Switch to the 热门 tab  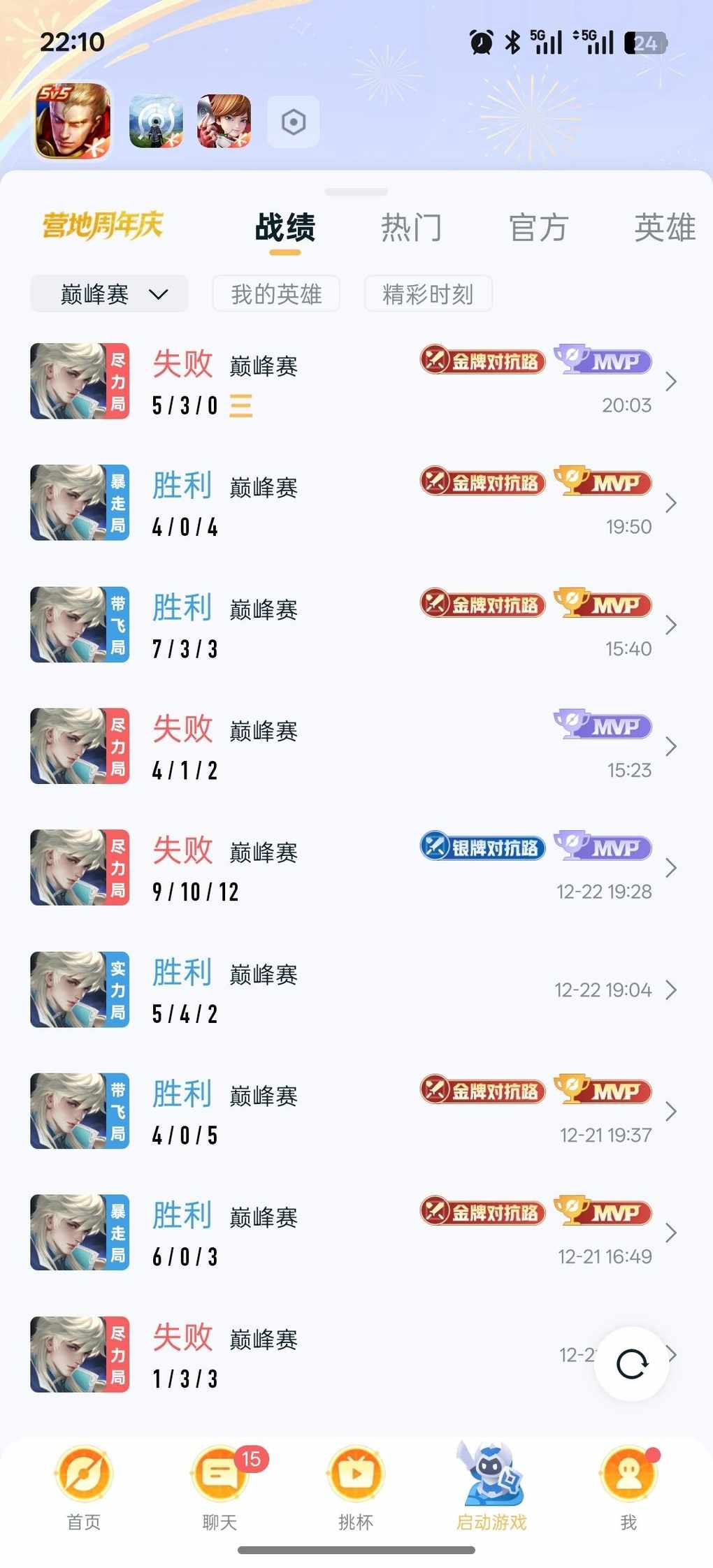[411, 228]
